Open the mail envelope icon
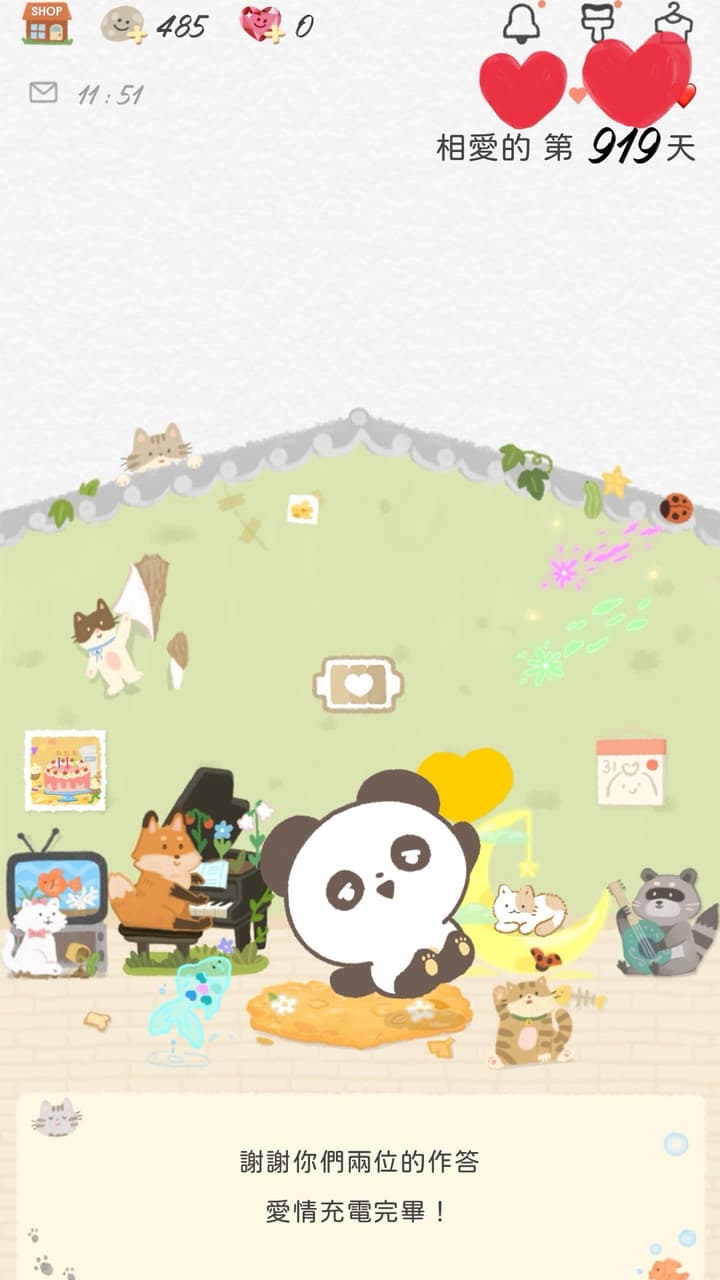The image size is (720, 1280). click(x=43, y=93)
